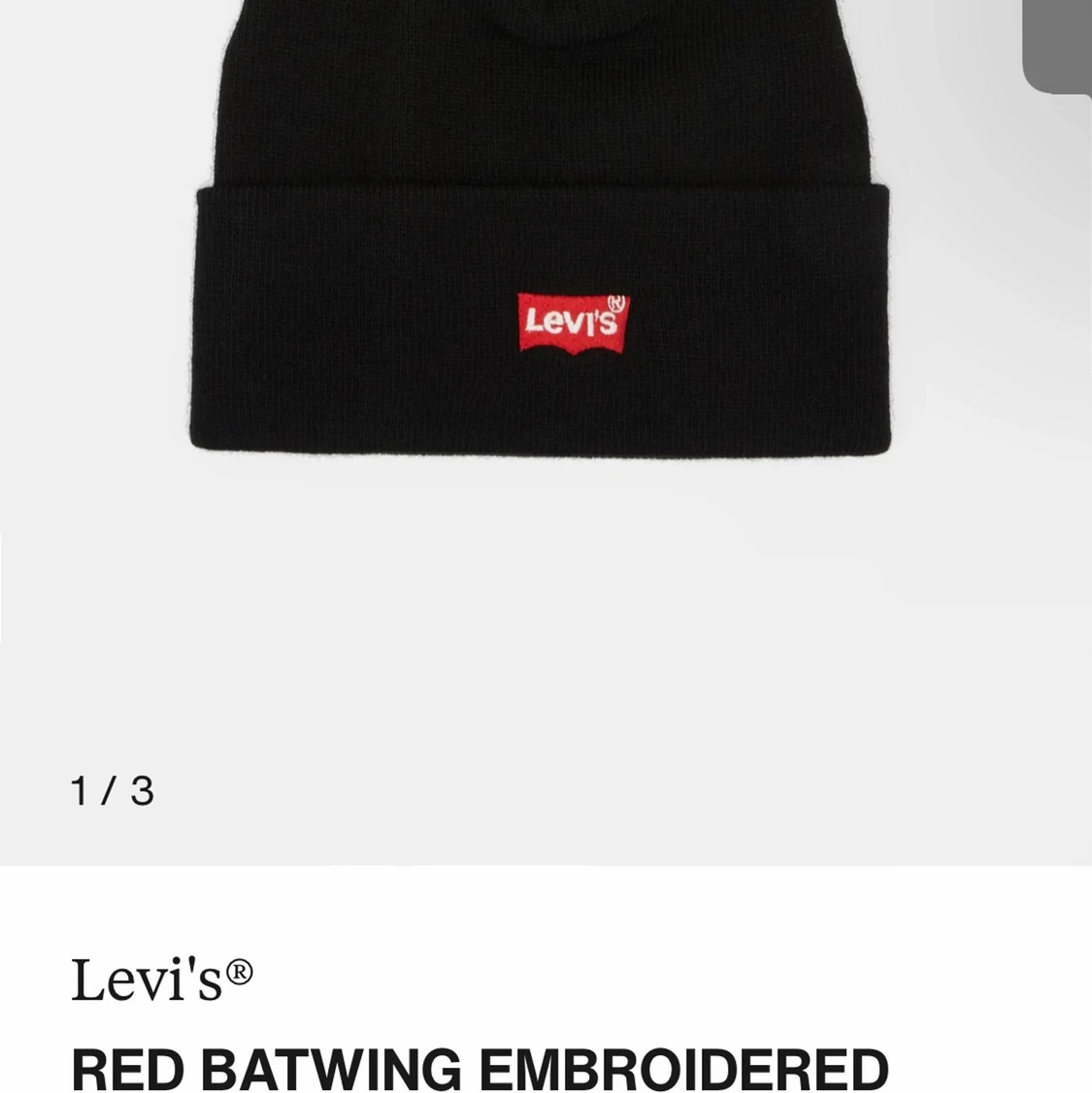Tap the beanie image to advance carousel
This screenshot has height=1093, width=1092.
(x=546, y=291)
